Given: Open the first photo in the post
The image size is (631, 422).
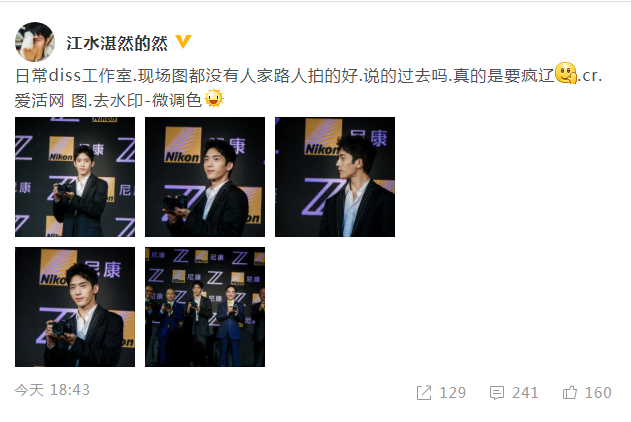Looking at the screenshot, I should point(75,177).
